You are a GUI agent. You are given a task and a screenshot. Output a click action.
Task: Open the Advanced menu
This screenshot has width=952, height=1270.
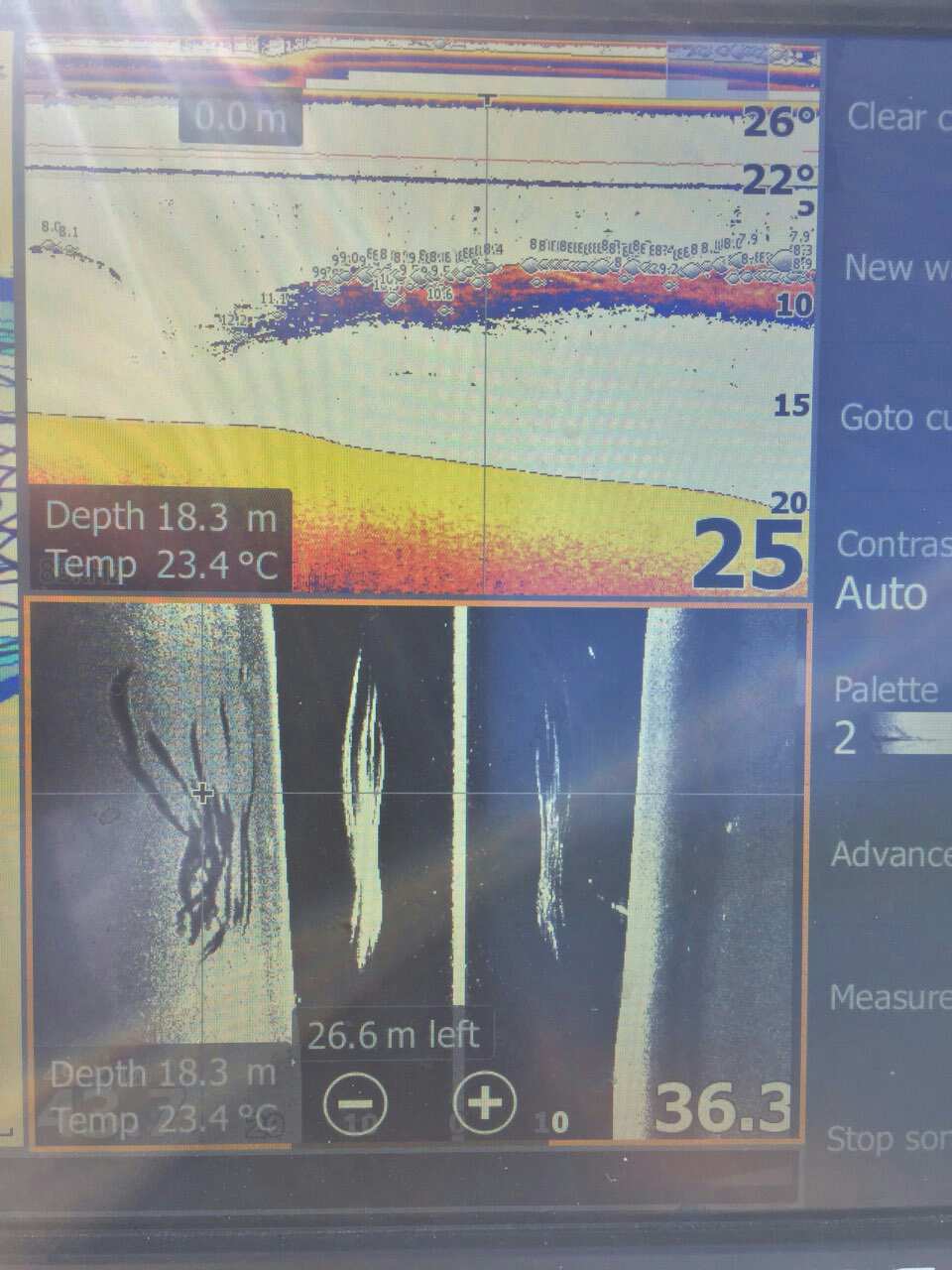(x=891, y=854)
